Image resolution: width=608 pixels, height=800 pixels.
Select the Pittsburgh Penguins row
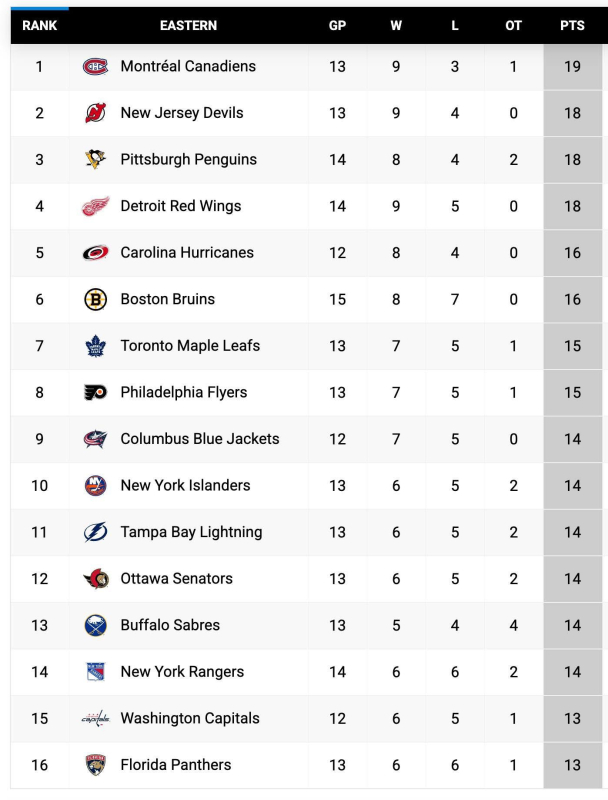tap(188, 160)
